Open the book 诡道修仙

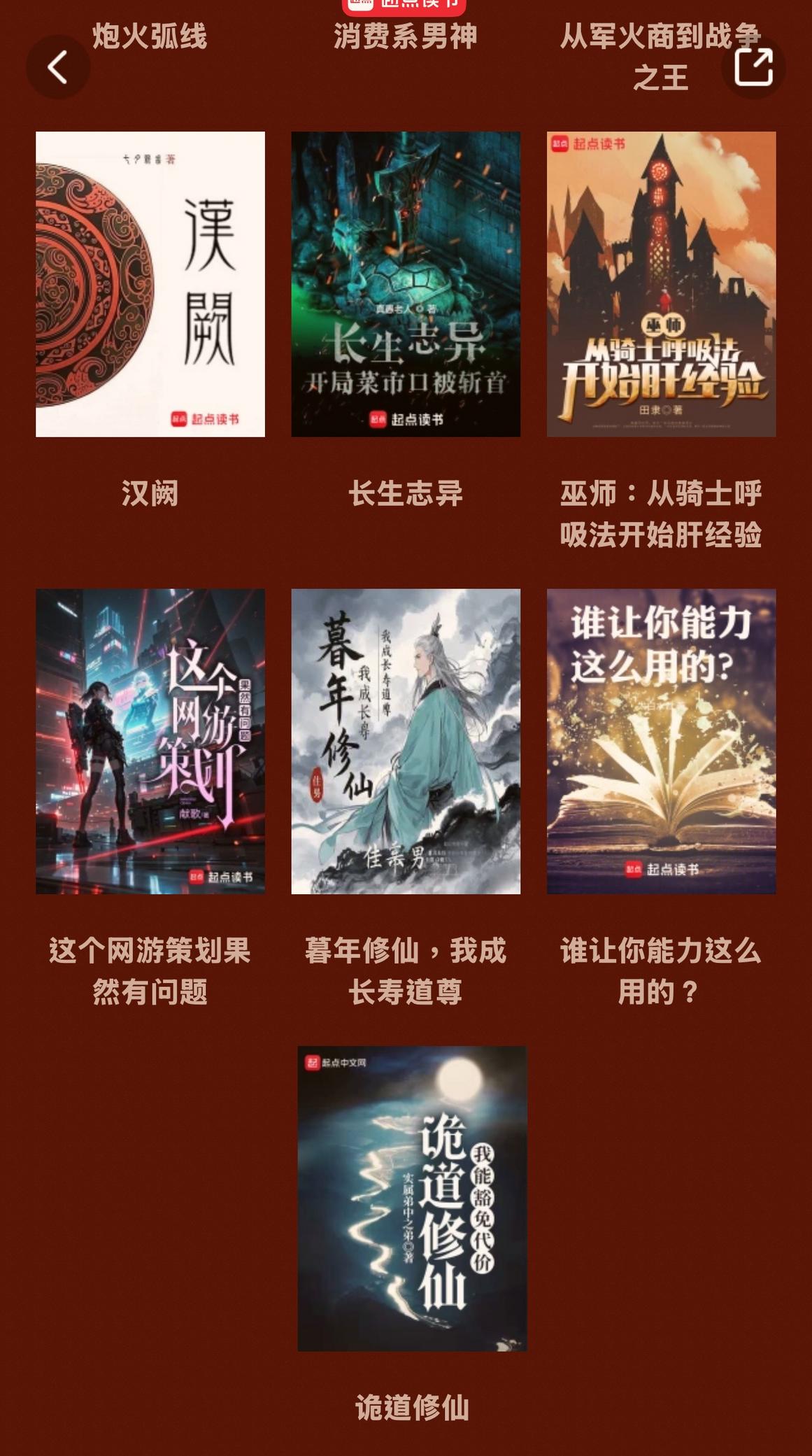[x=412, y=1199]
